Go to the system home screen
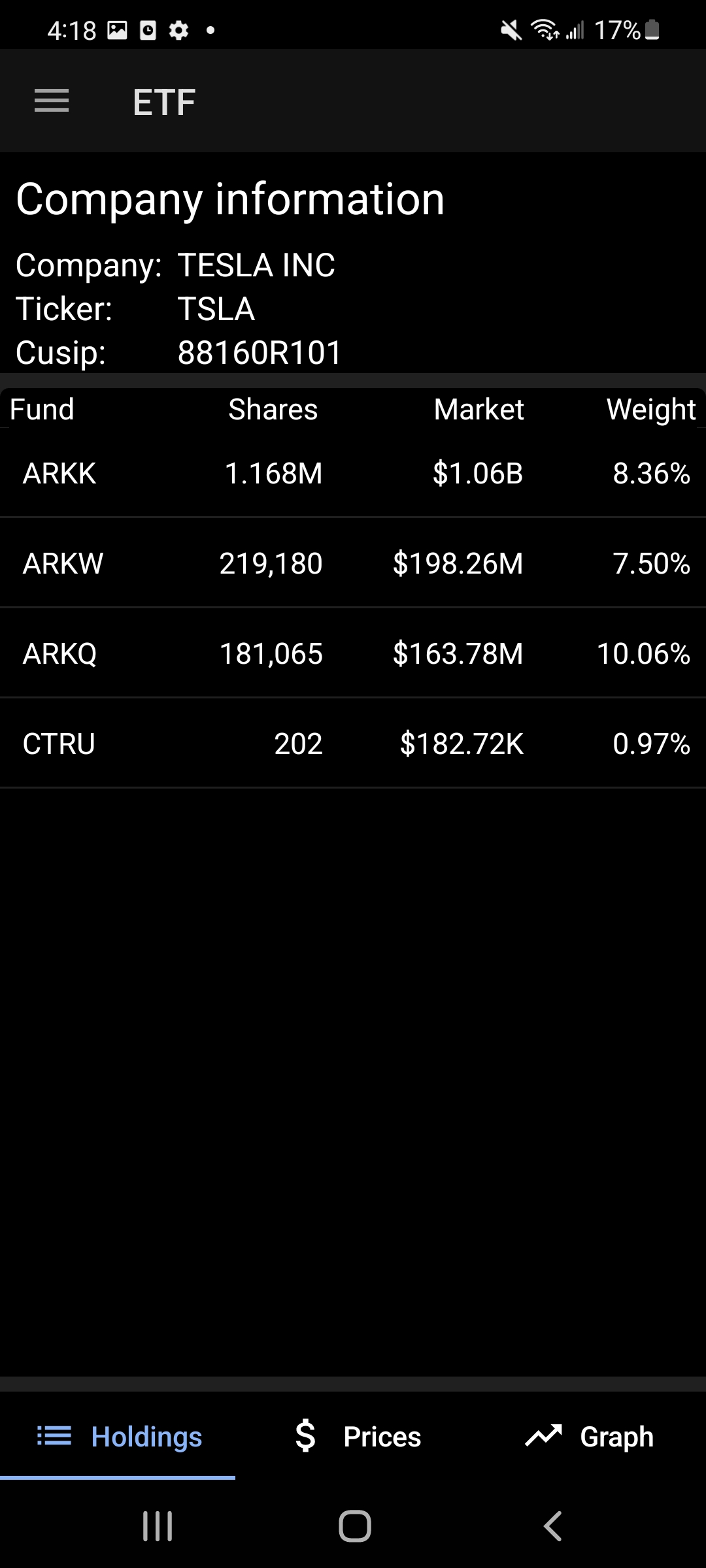The height and width of the screenshot is (1568, 706). [x=355, y=1526]
